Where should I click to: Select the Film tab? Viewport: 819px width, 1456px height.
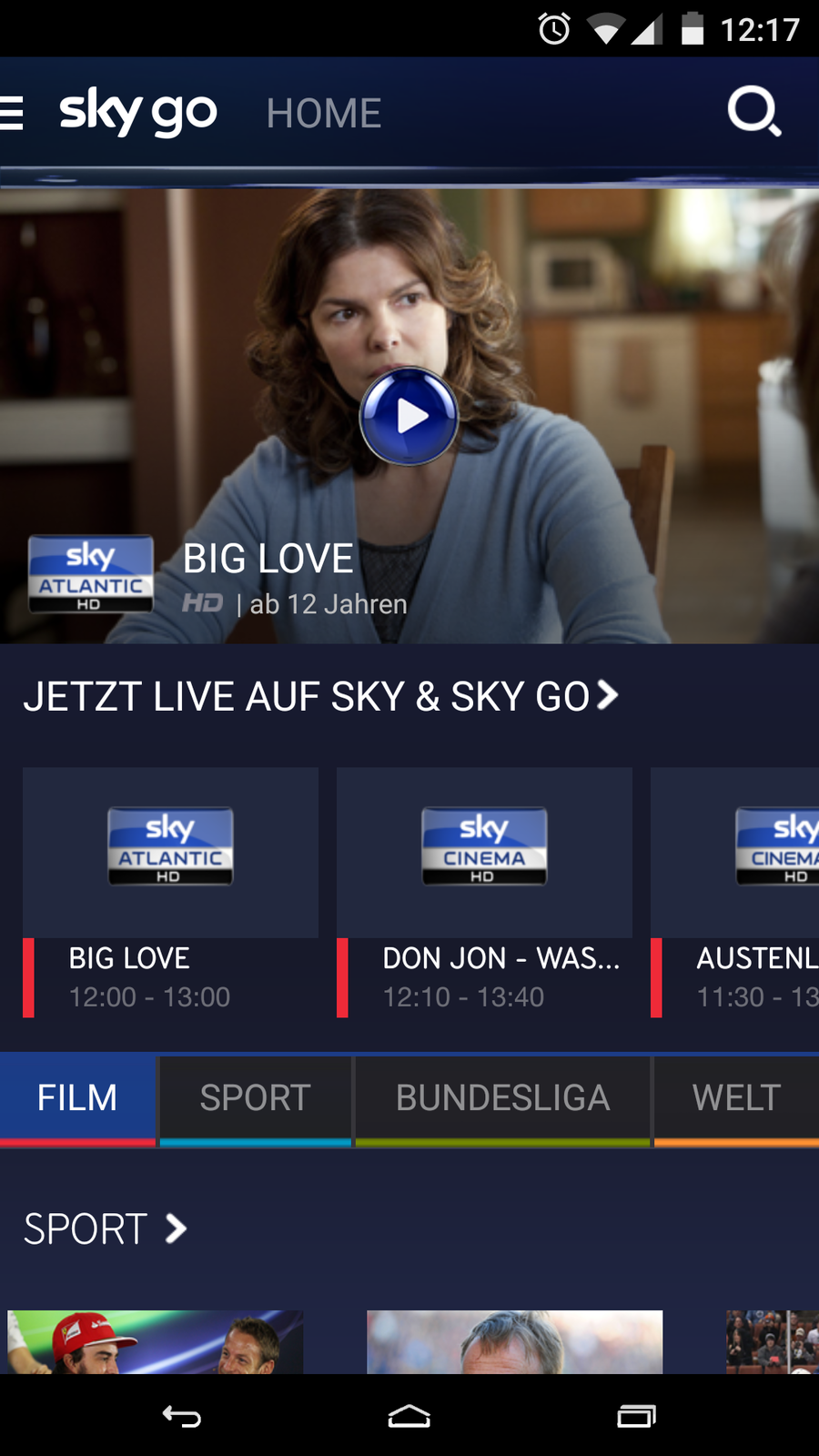click(x=77, y=1097)
